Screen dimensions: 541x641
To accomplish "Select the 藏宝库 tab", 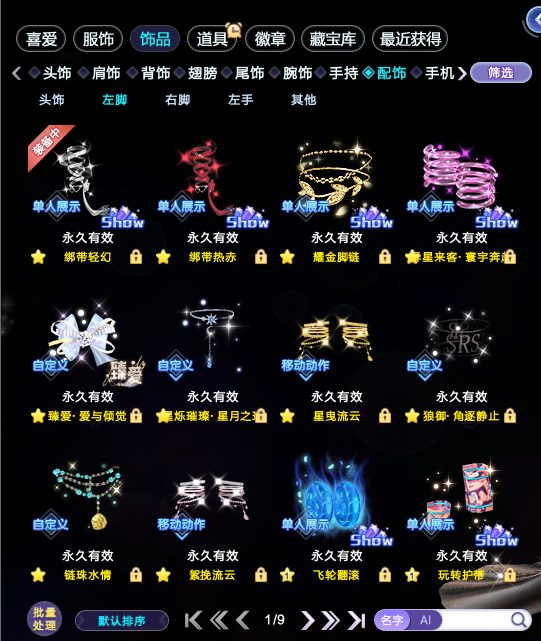I will click(333, 39).
